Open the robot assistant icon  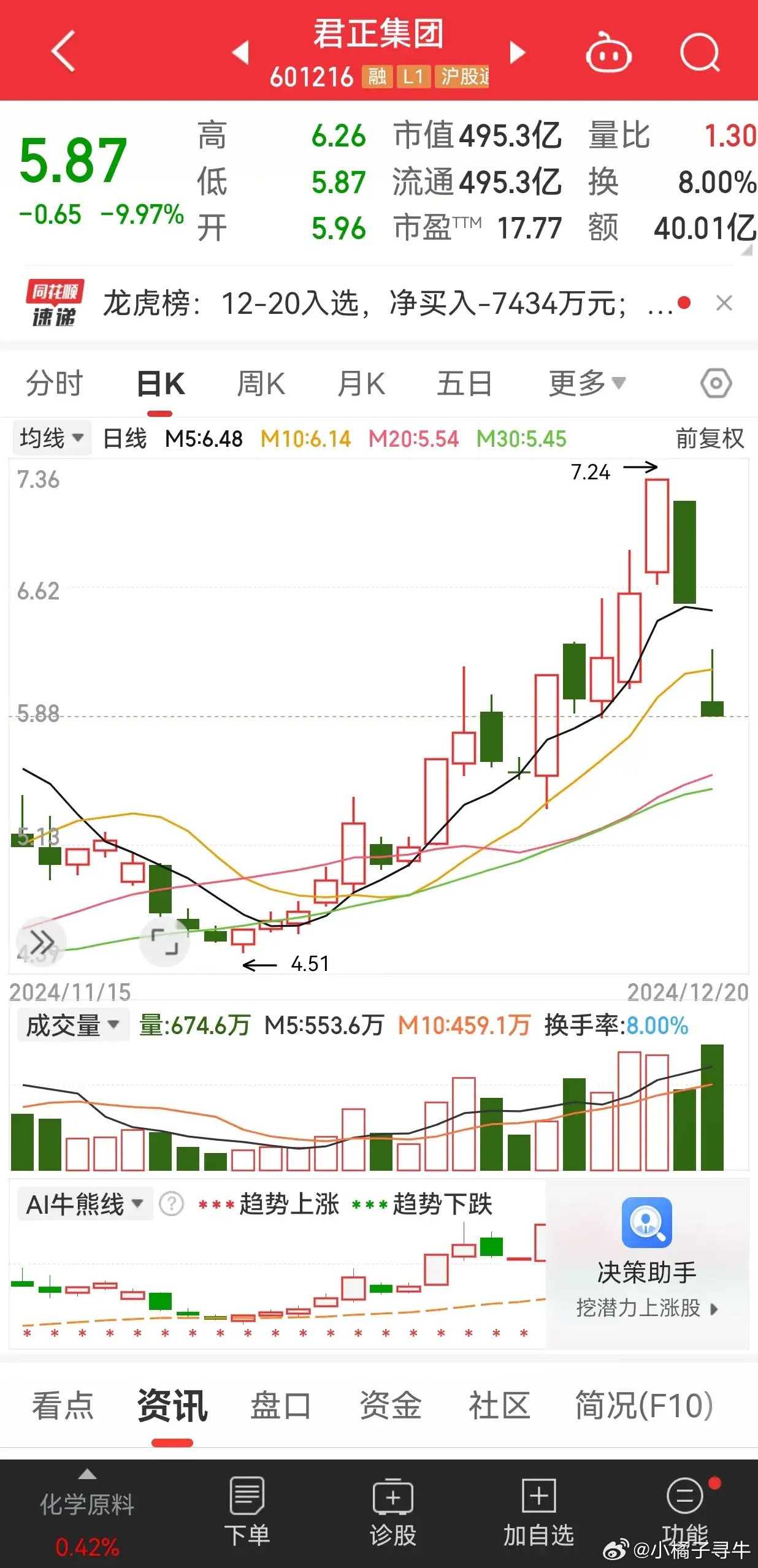tap(608, 53)
